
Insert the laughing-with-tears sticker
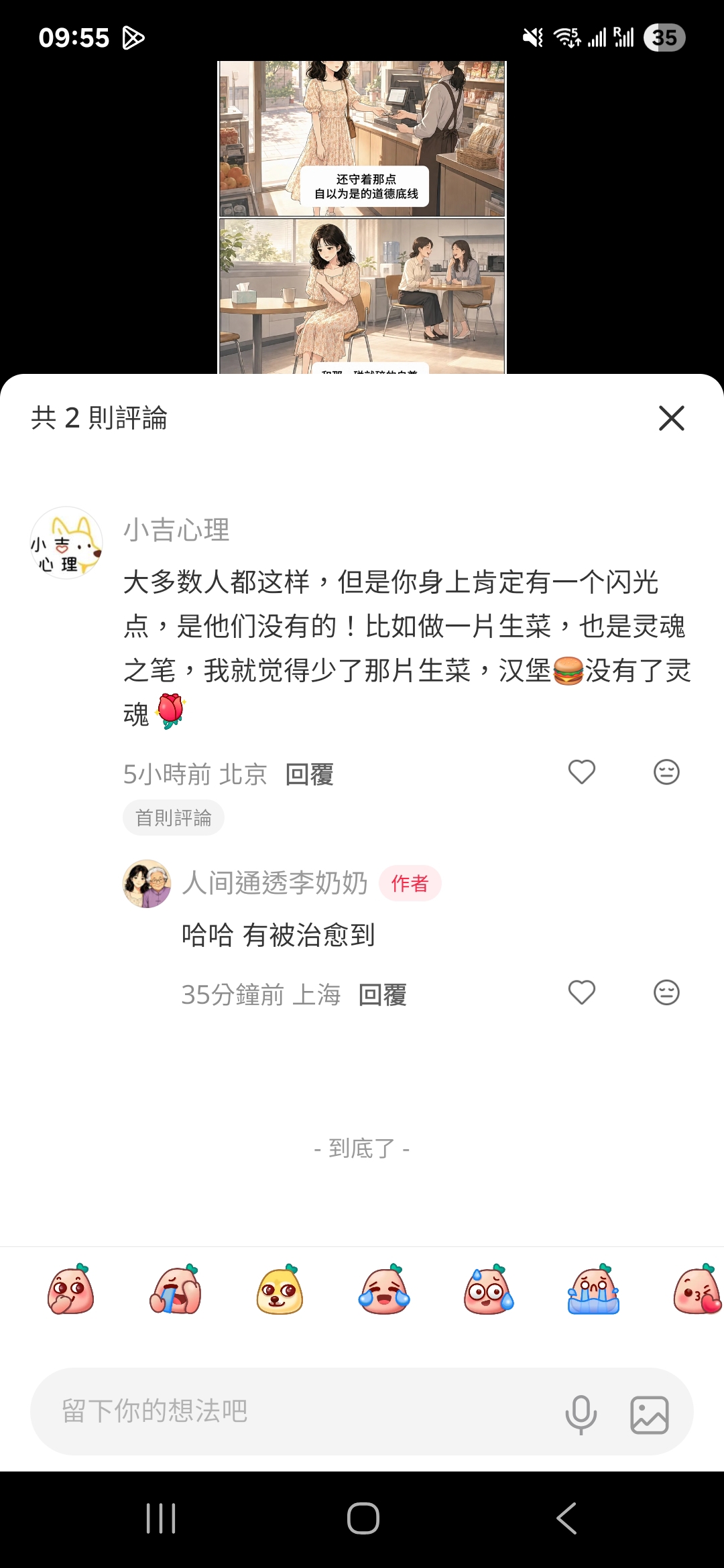coord(384,1289)
